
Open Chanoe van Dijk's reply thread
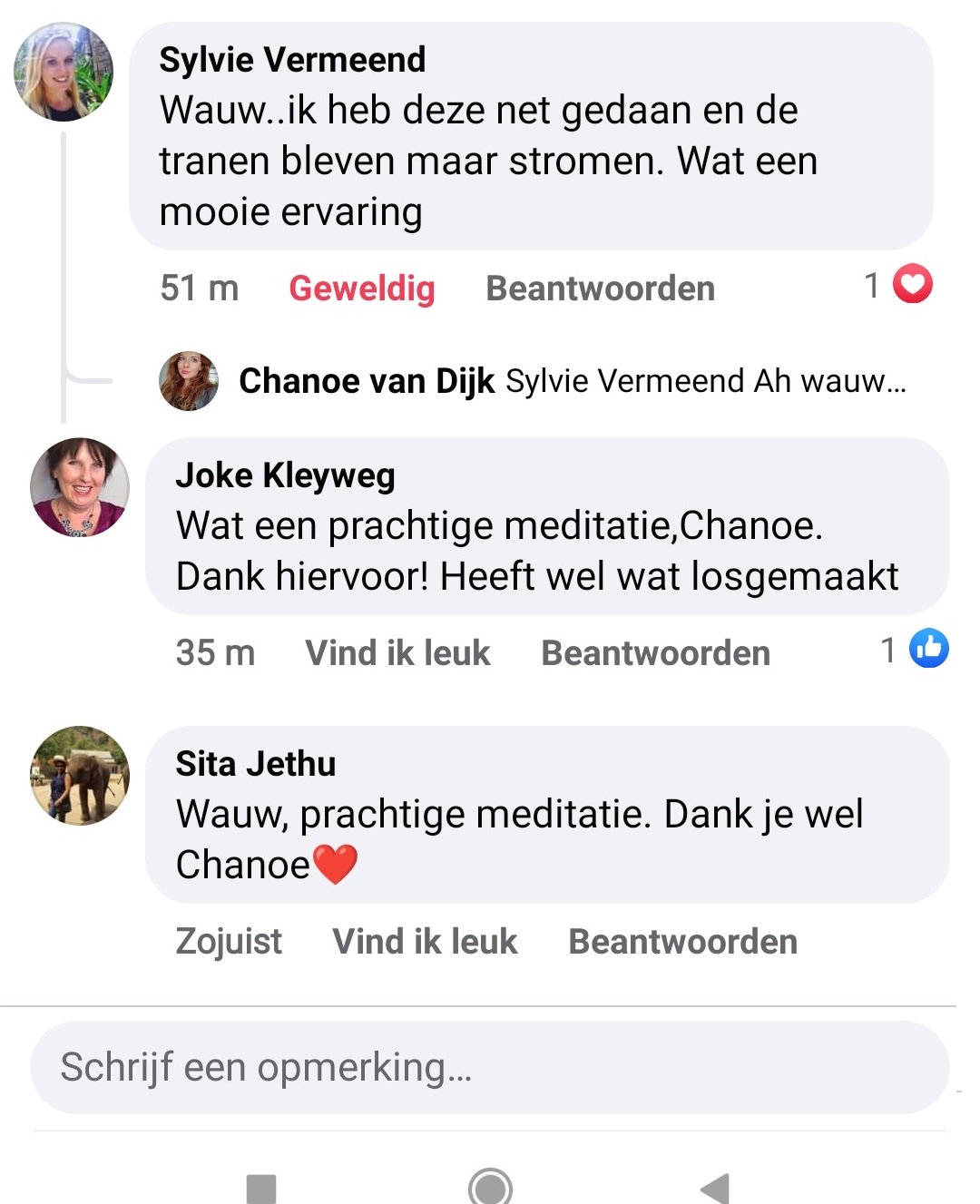(572, 381)
